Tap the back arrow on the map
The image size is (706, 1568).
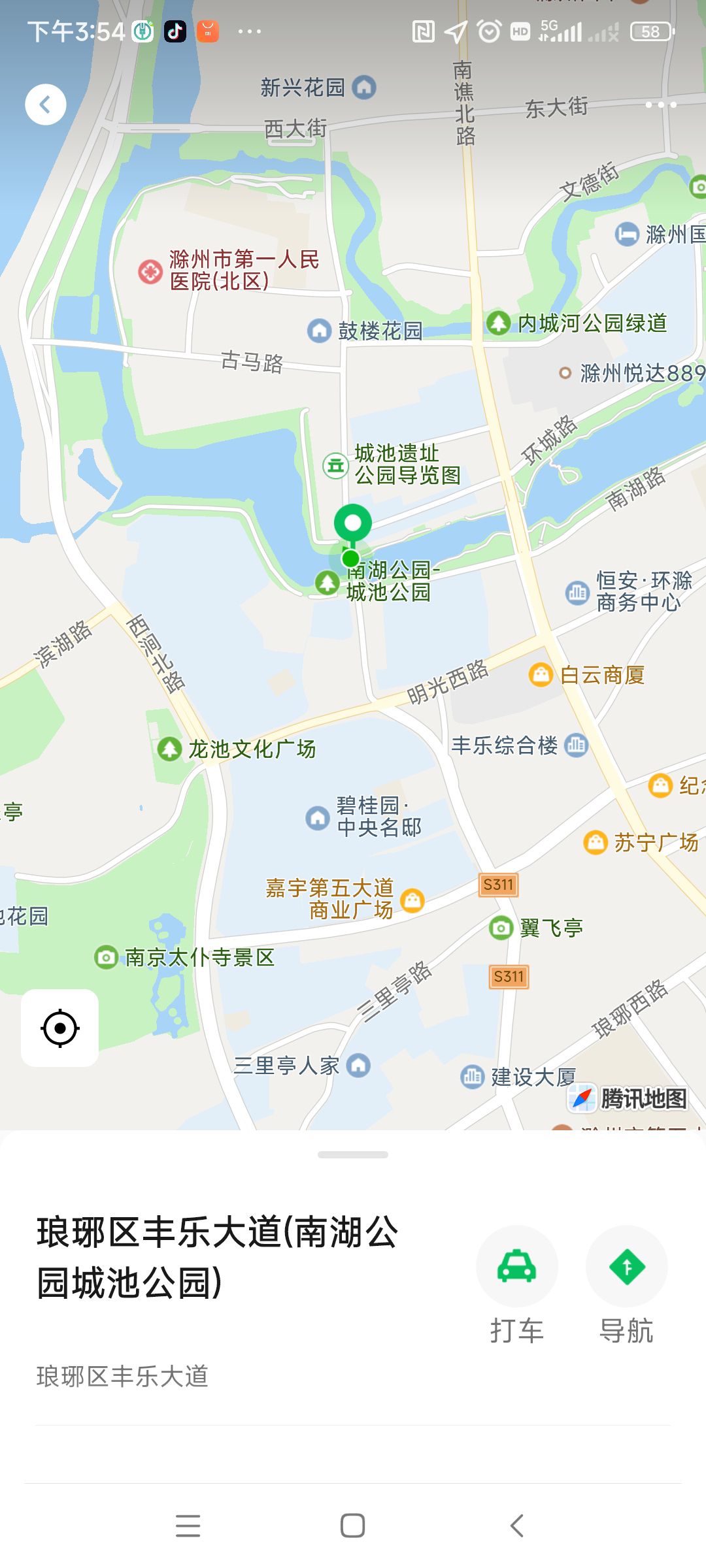click(x=45, y=105)
